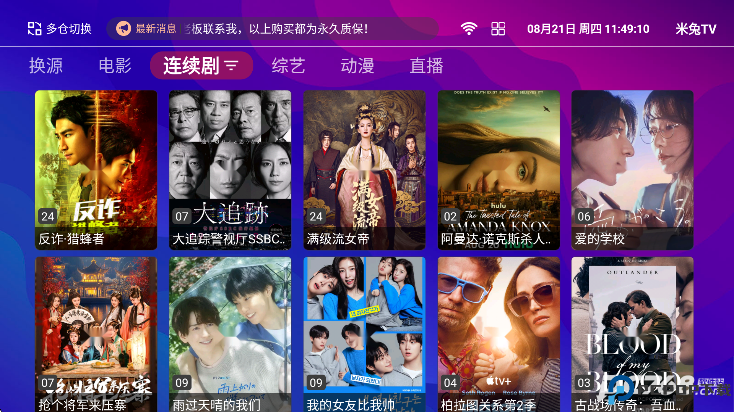Viewport: 734px width, 412px height.
Task: Open the 连续剧 filter dropdown
Action: 201,66
